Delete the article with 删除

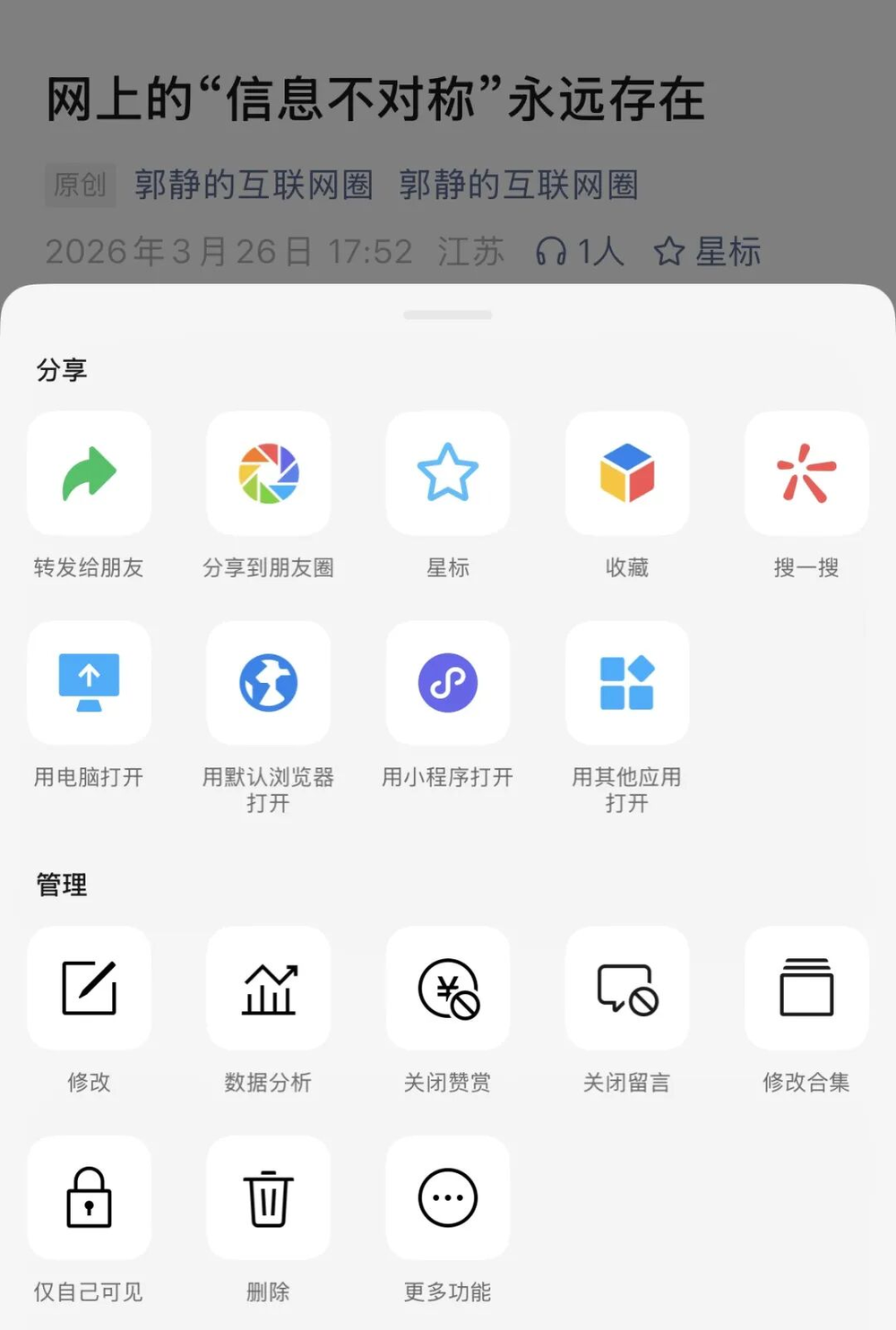[268, 1197]
